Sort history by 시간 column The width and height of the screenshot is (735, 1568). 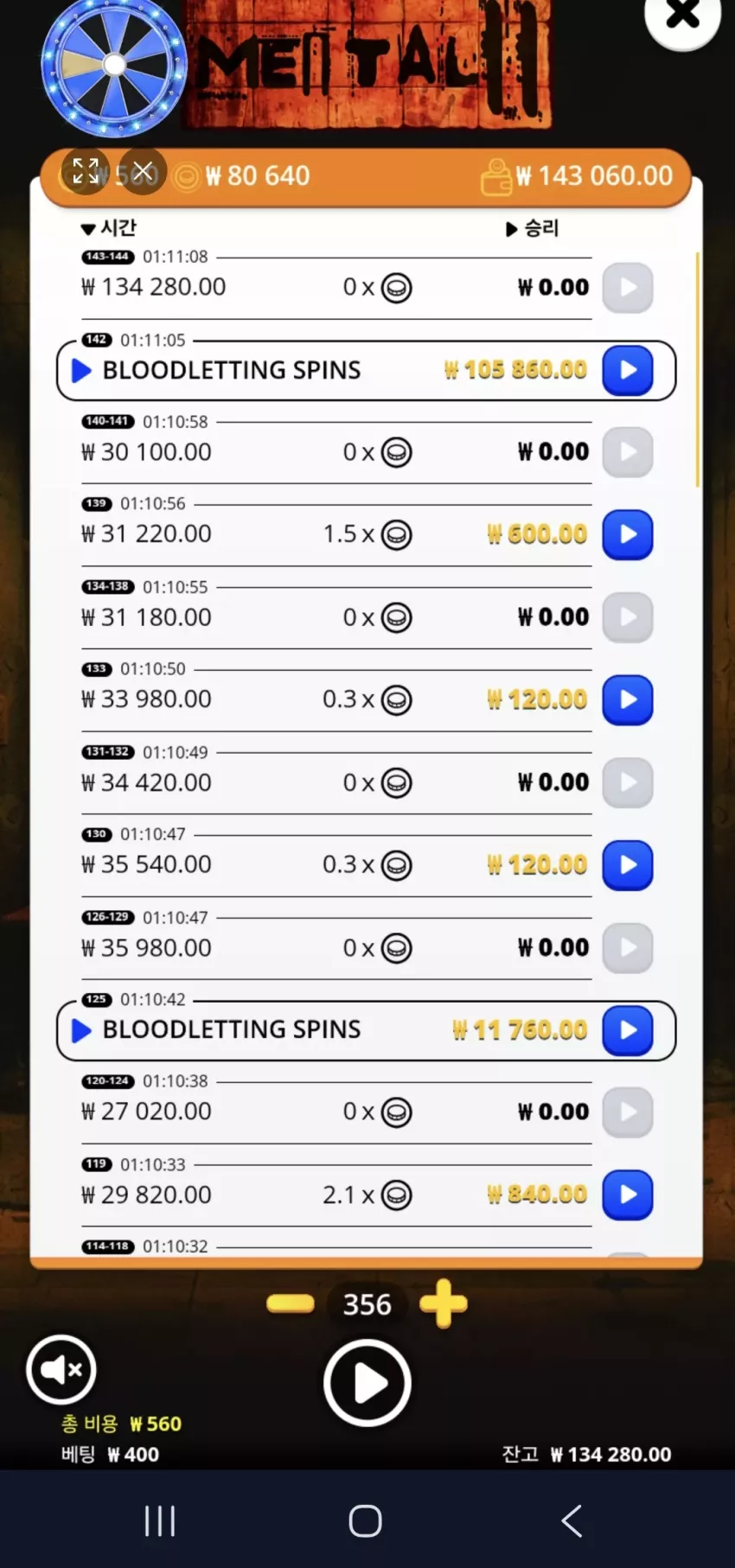[109, 228]
